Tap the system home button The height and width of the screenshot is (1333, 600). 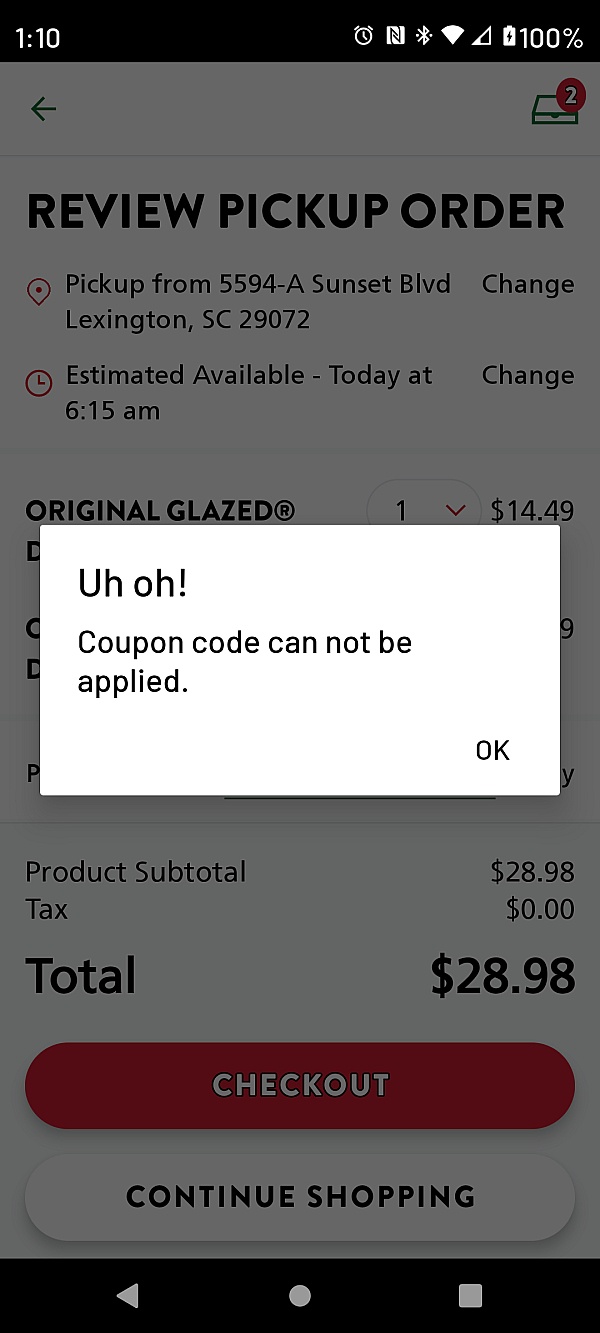point(300,1296)
